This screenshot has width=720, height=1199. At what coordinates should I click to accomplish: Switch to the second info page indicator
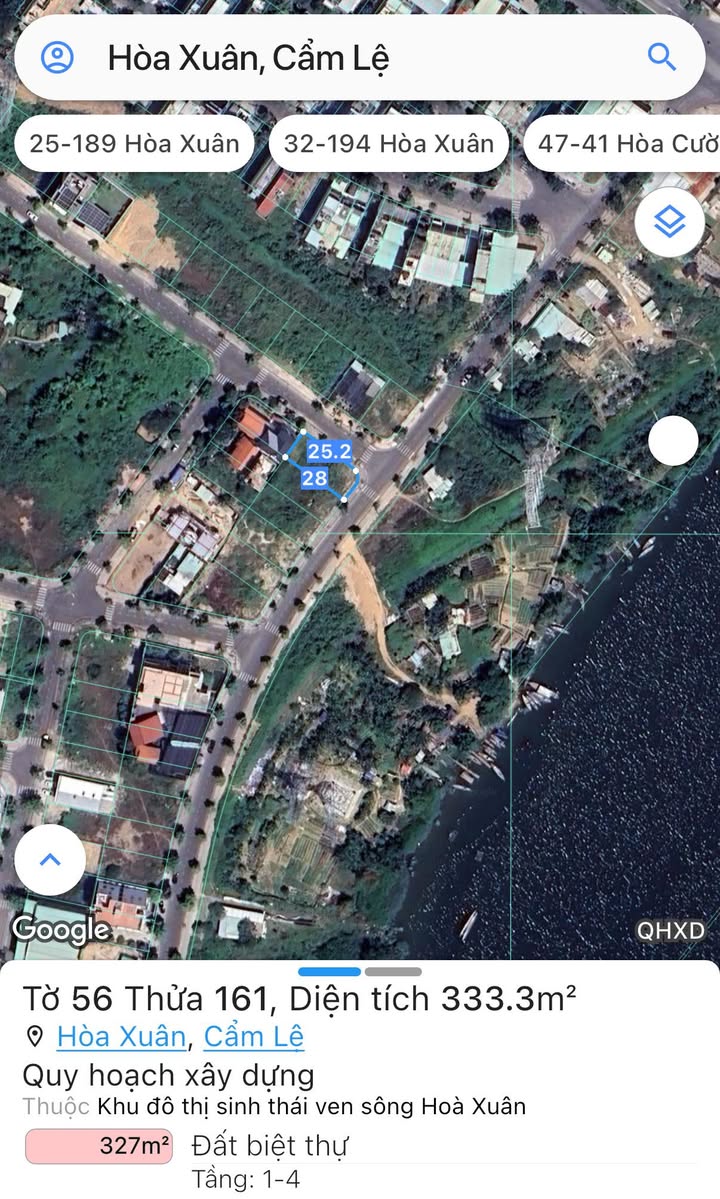[393, 972]
